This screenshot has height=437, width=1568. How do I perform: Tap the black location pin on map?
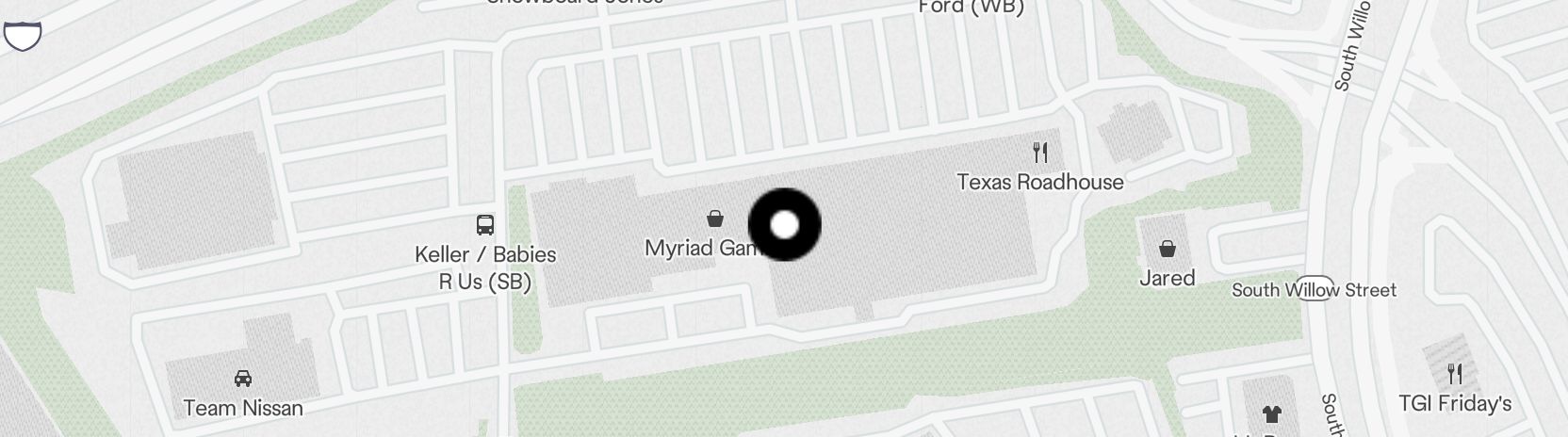tap(785, 225)
